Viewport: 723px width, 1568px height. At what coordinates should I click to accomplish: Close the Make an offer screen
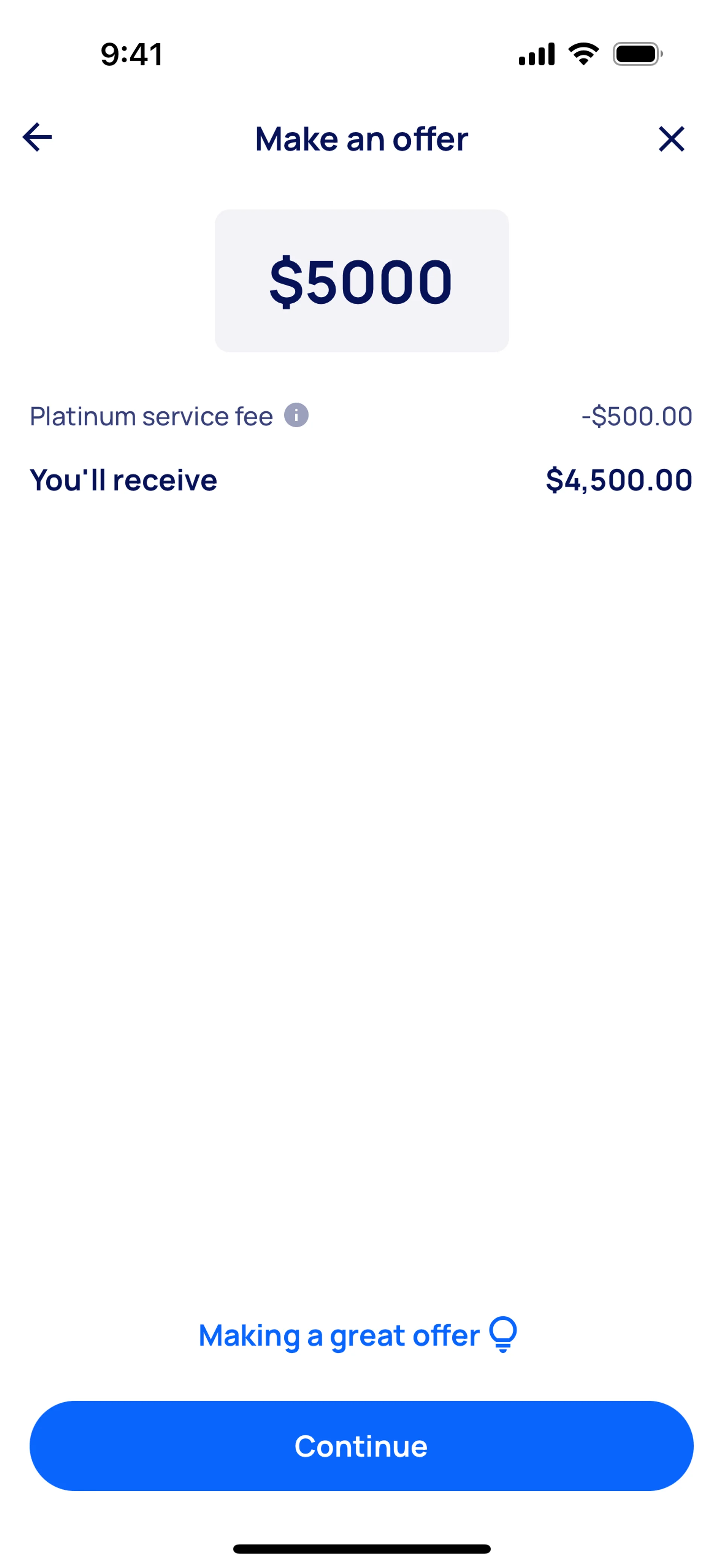[x=671, y=139]
